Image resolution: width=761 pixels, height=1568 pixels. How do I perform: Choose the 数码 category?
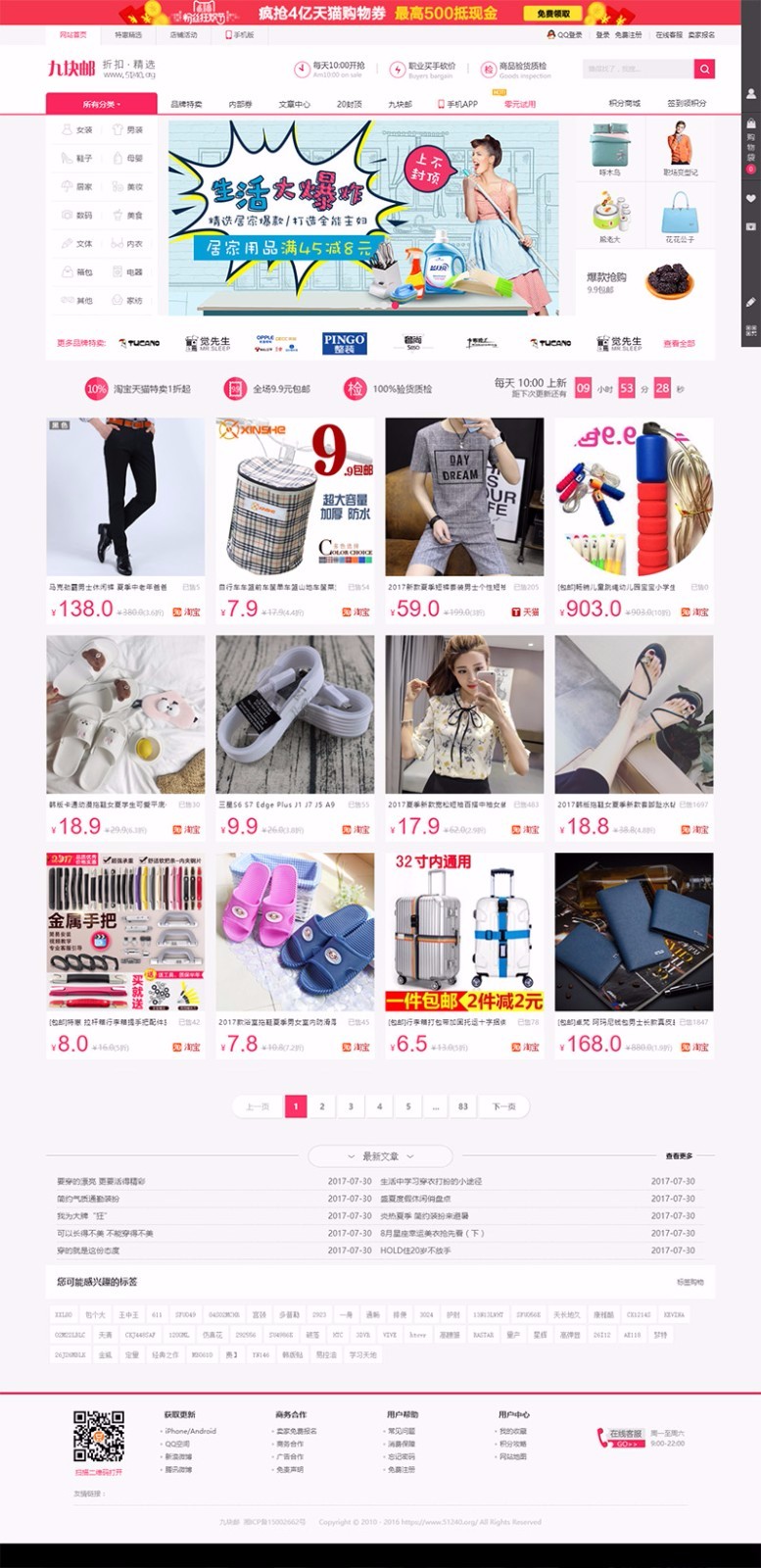[x=78, y=216]
